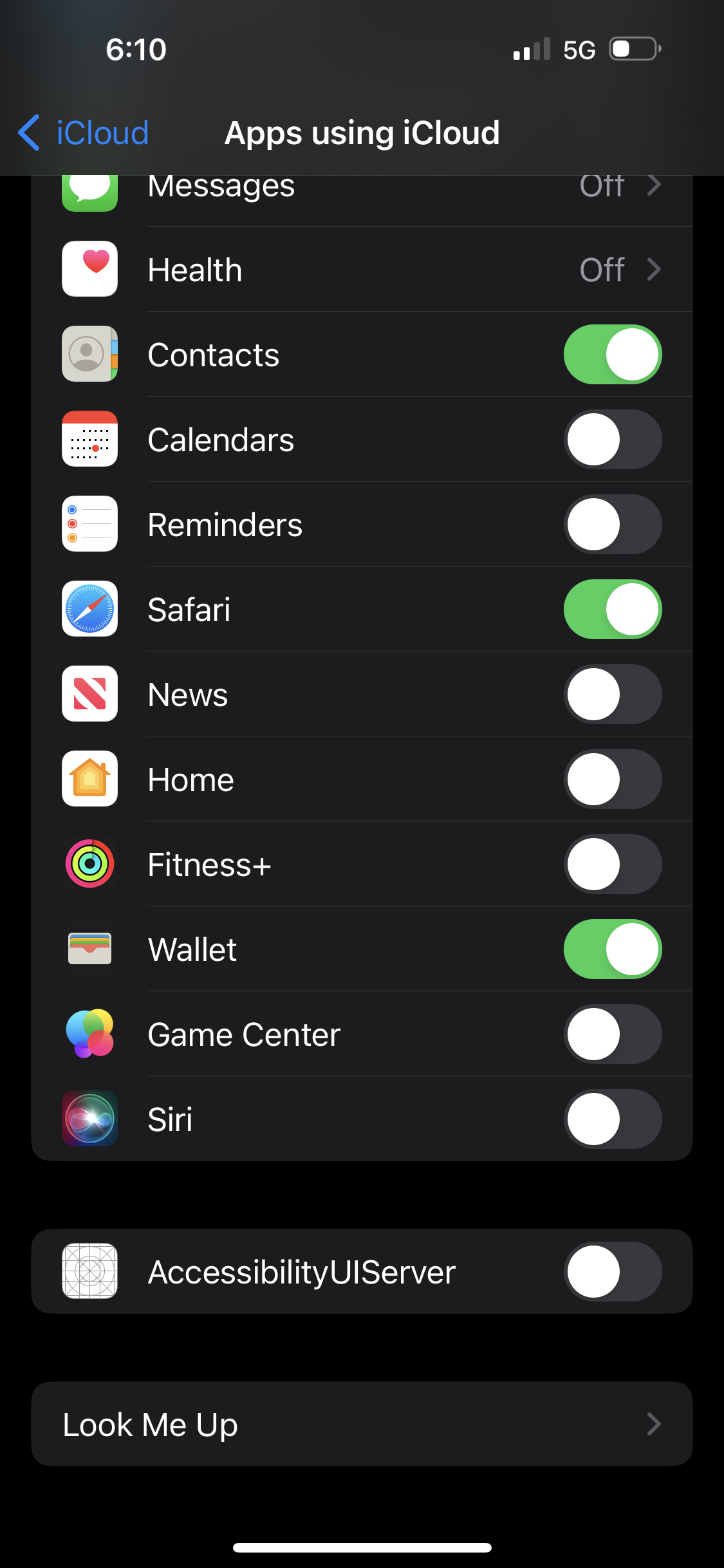Enable Calendars iCloud sync
724x1568 pixels.
(612, 440)
